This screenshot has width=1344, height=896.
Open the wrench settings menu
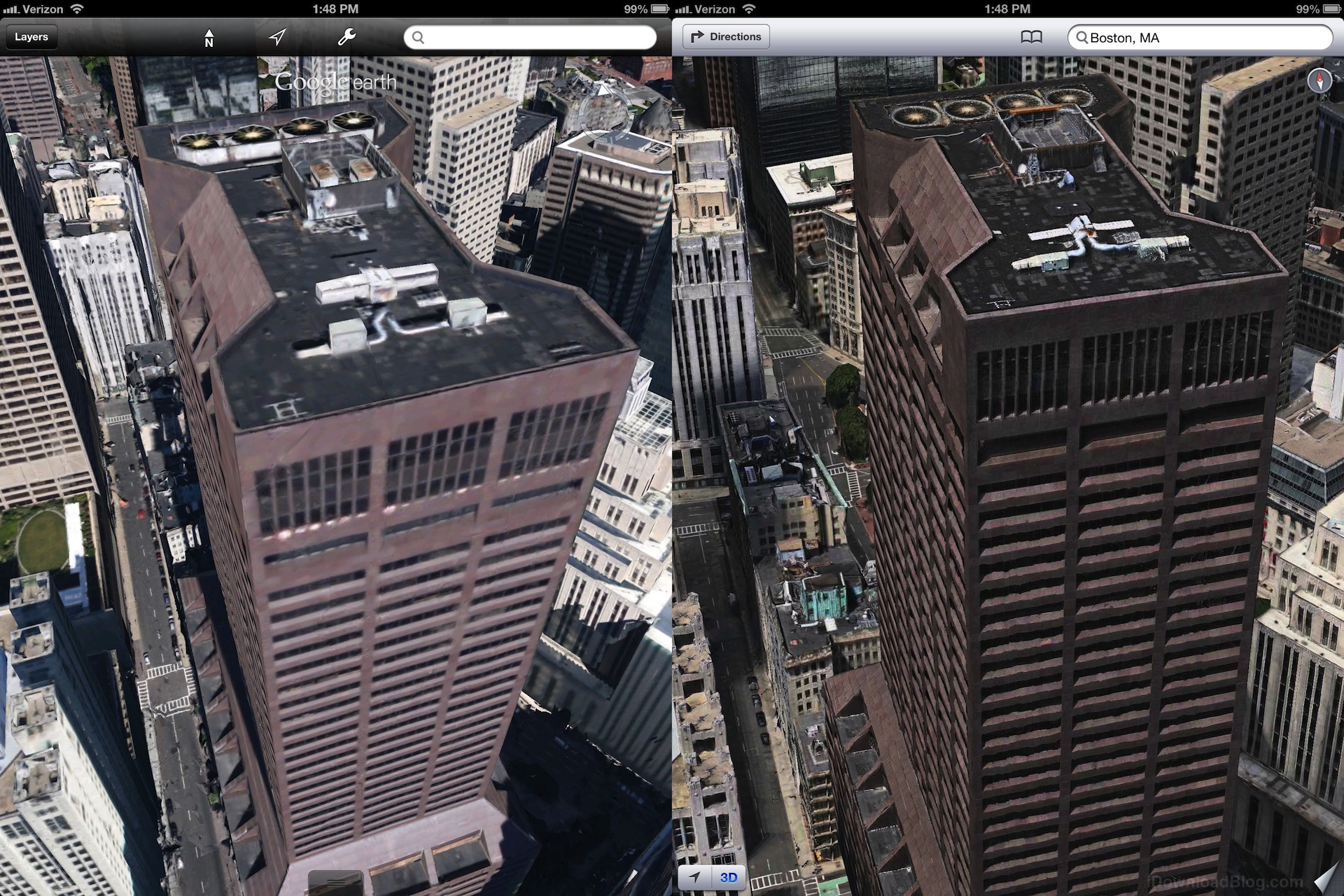[346, 37]
